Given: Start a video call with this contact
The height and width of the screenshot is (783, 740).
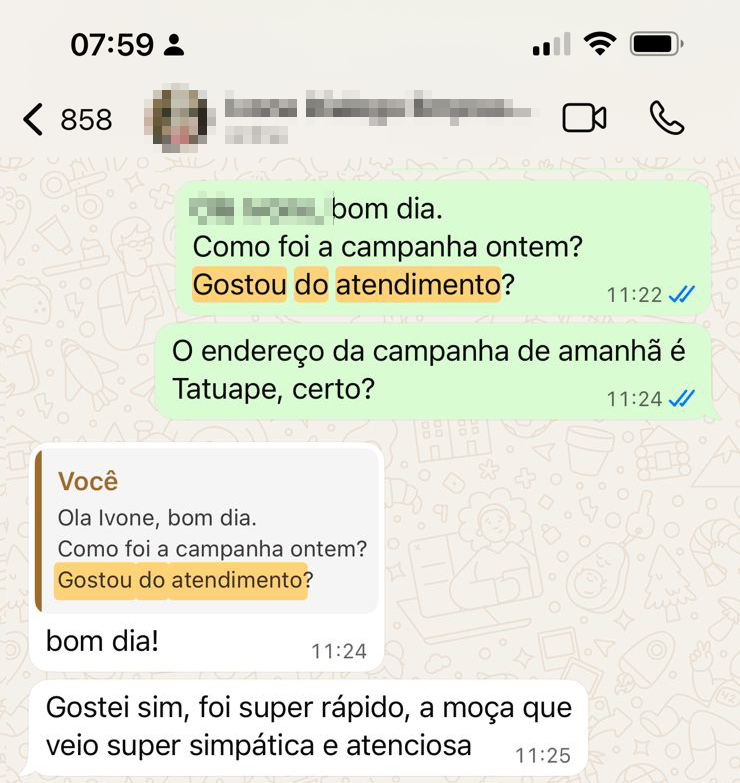Looking at the screenshot, I should [584, 118].
